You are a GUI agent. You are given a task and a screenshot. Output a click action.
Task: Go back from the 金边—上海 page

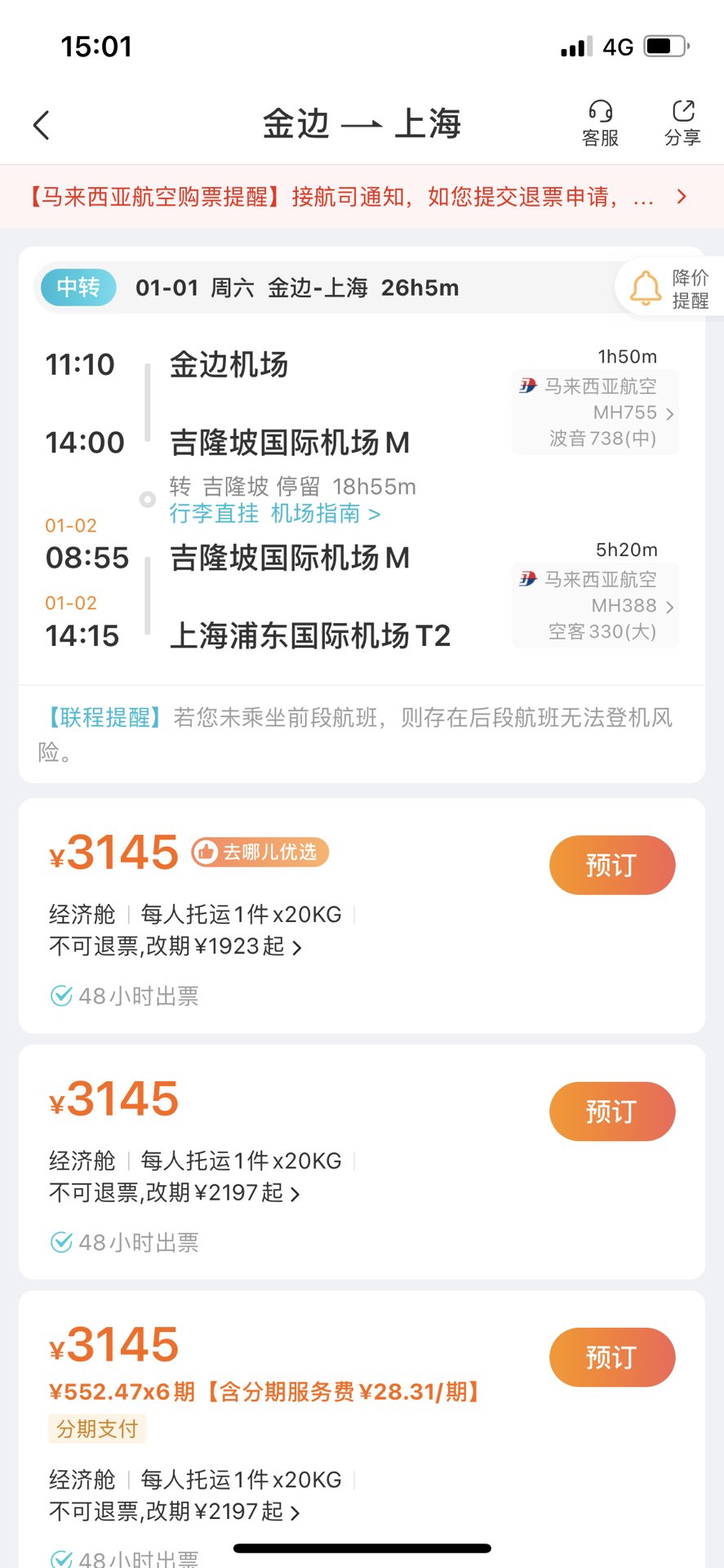[42, 125]
